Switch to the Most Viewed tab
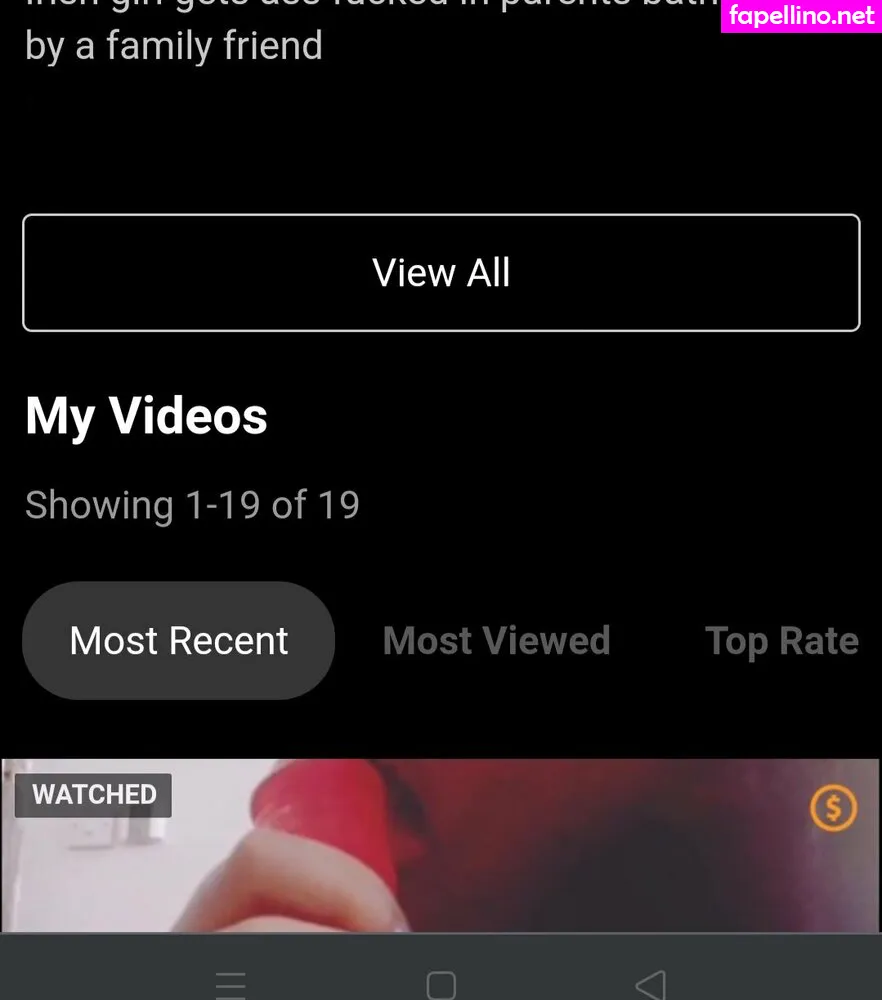The width and height of the screenshot is (882, 1000). [497, 640]
